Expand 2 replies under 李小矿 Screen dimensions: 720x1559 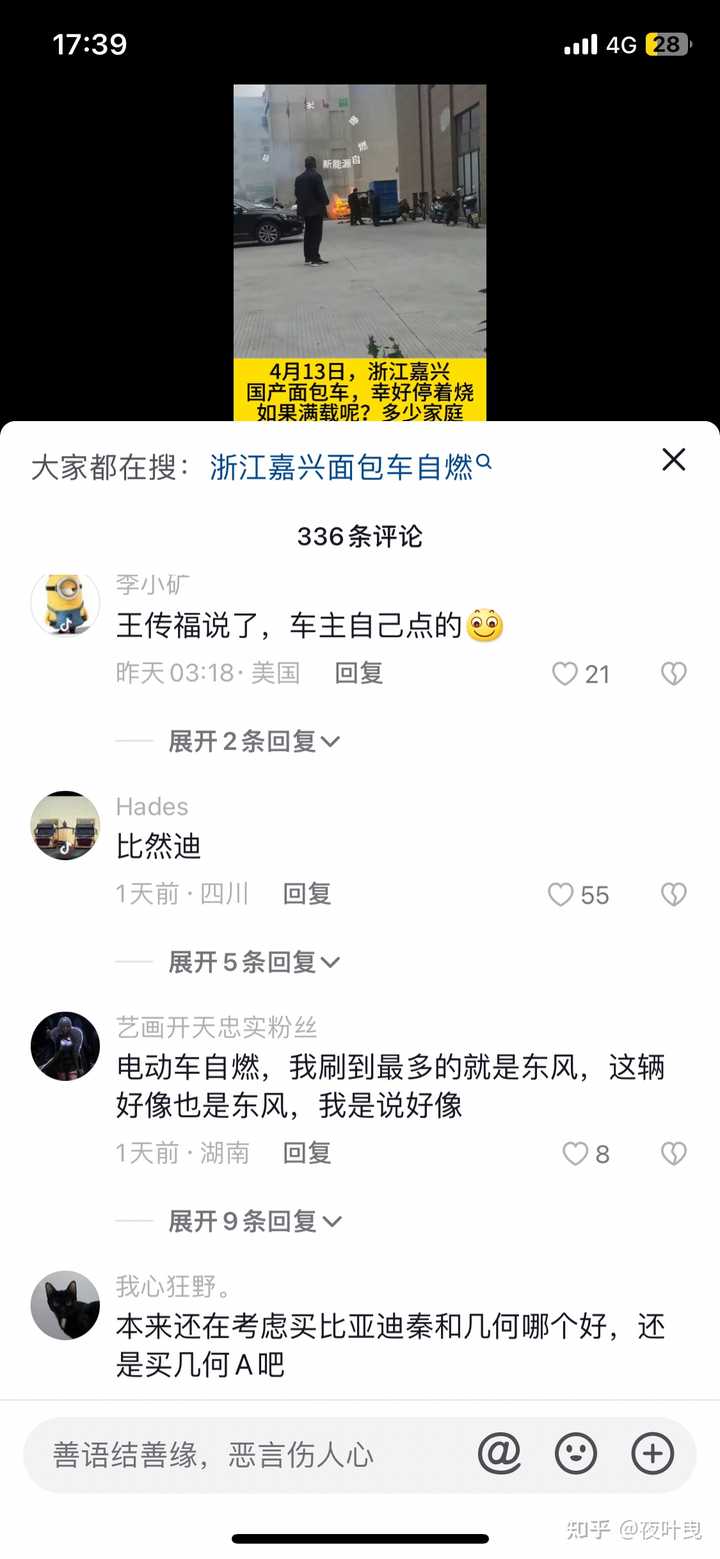pos(254,741)
